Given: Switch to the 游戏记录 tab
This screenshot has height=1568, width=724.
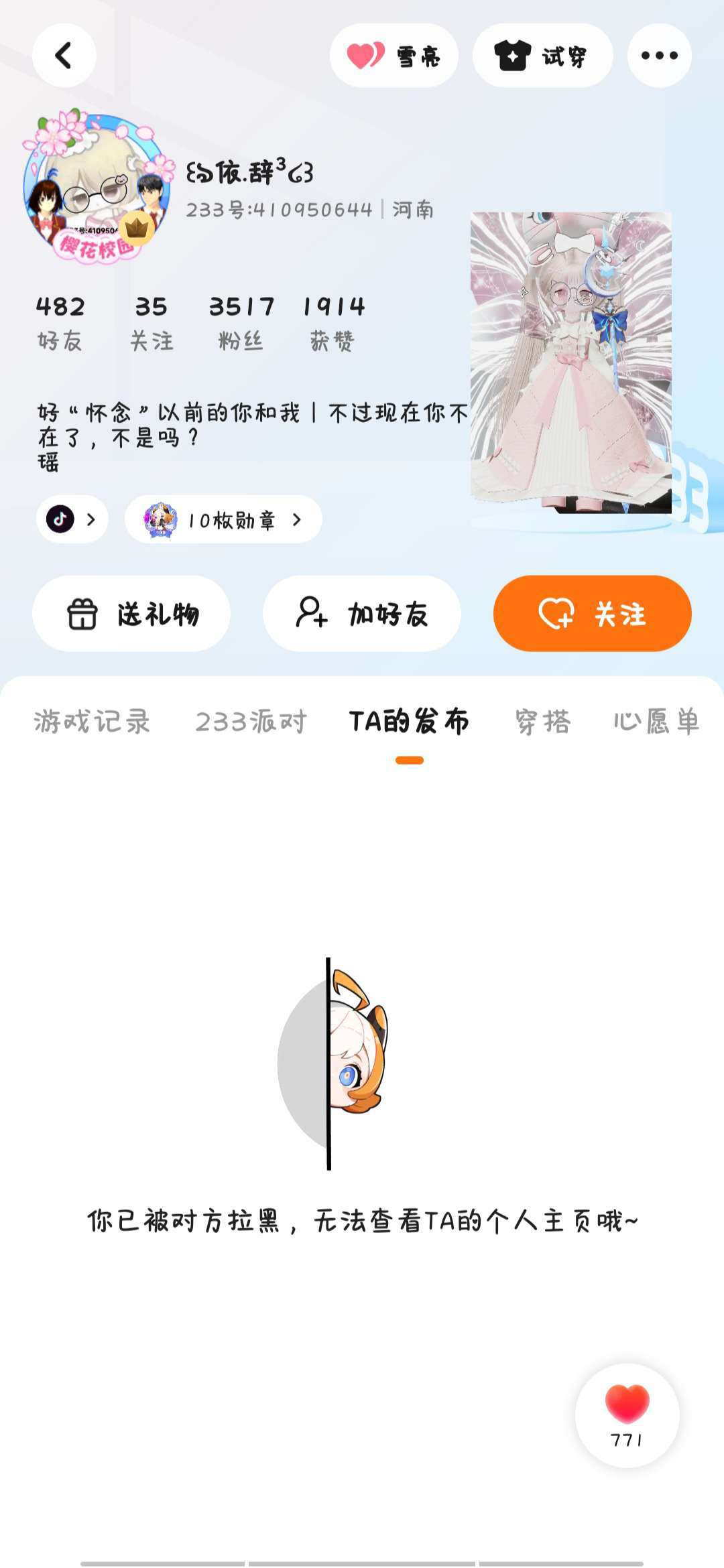Looking at the screenshot, I should (x=92, y=722).
